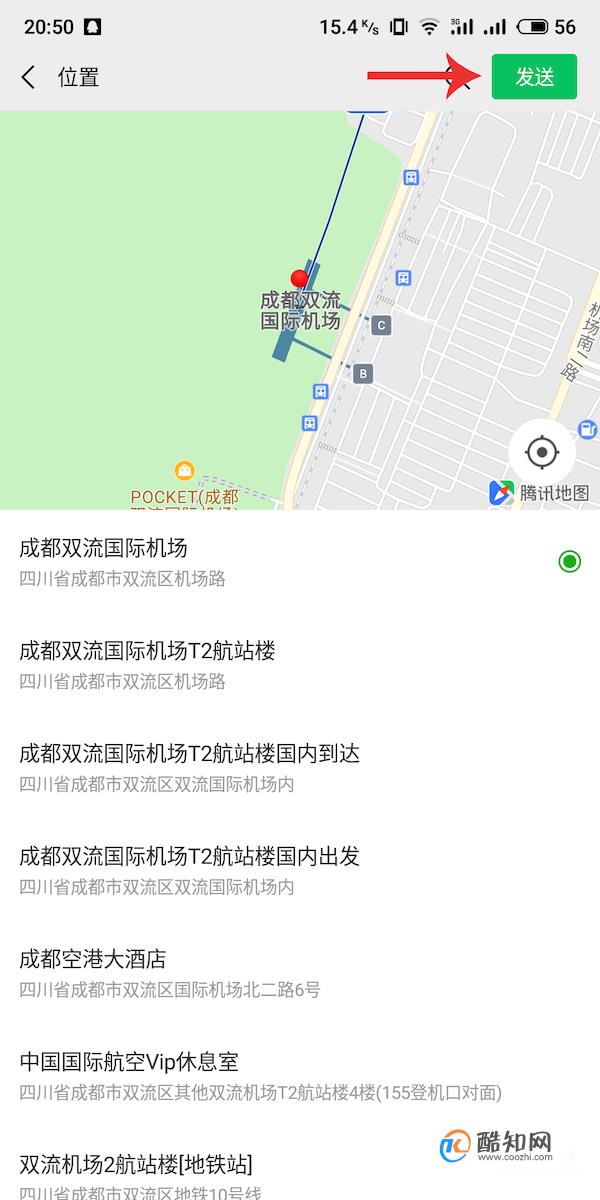Choose 中国国际航空Vip休息室
Screen dimensions: 600x1200
point(300,1076)
